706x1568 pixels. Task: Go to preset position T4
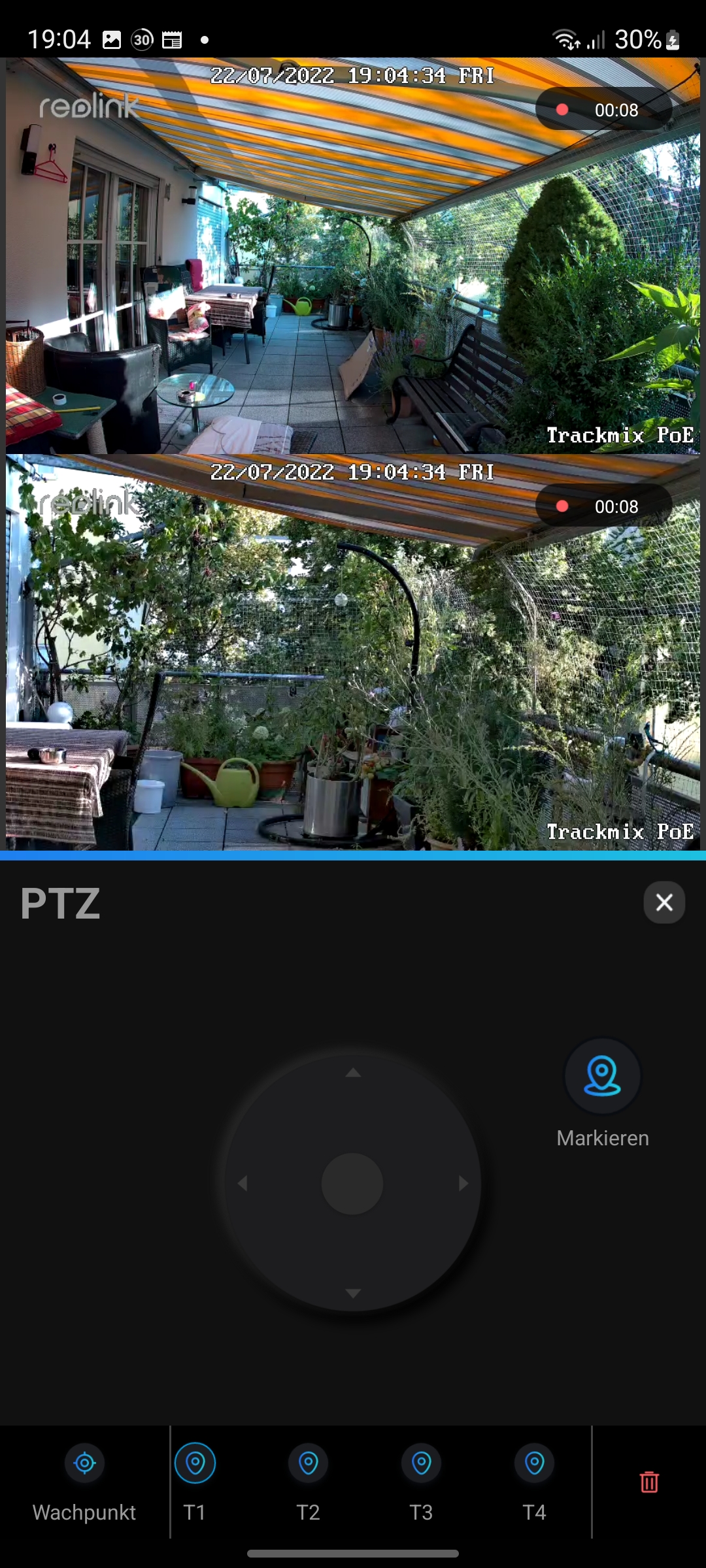pos(534,1463)
